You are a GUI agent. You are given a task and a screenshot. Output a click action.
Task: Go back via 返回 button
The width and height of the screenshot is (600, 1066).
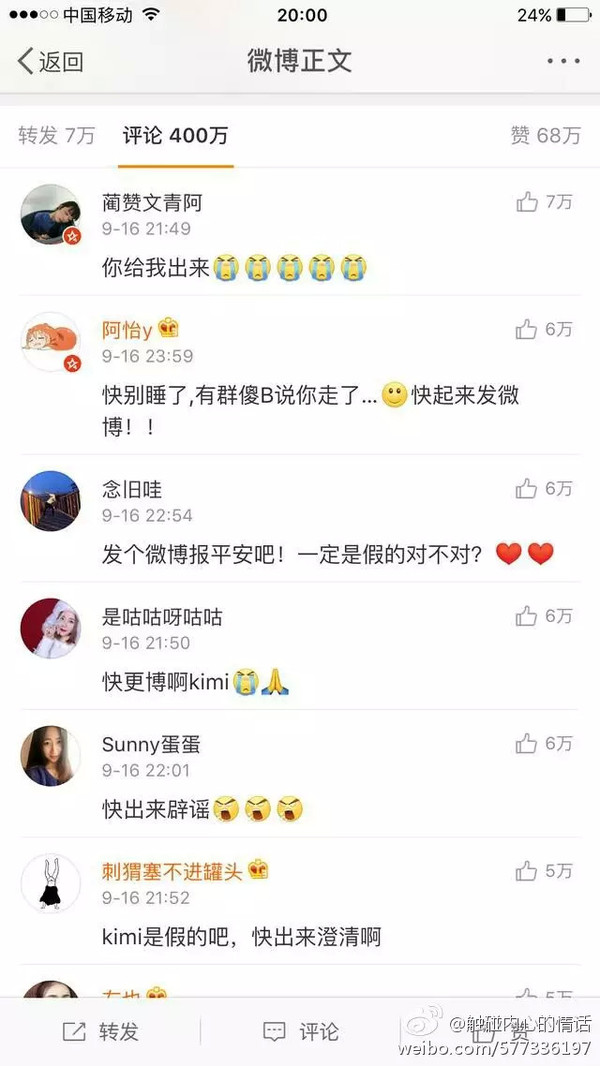pos(50,62)
